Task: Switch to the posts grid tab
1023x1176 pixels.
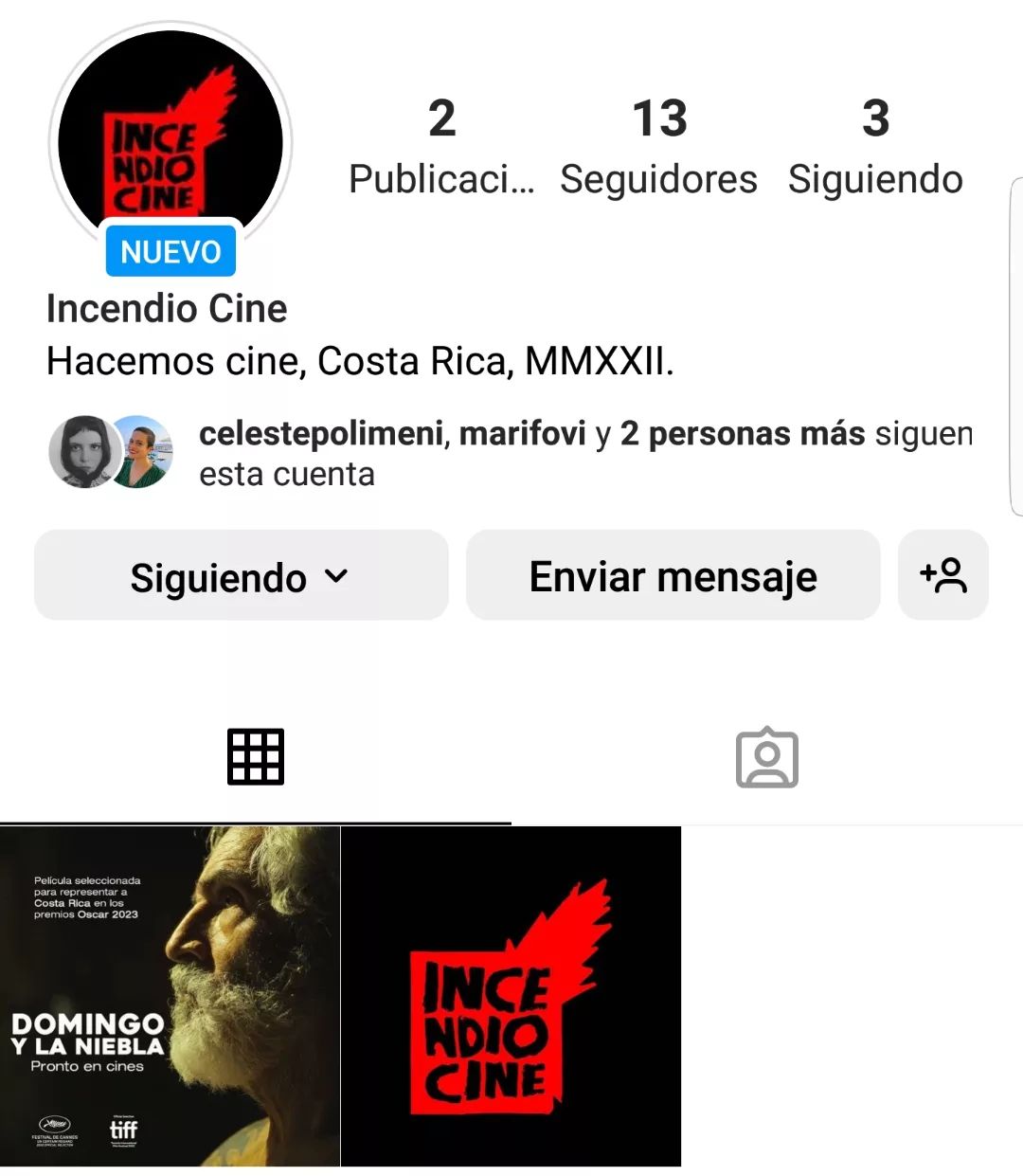Action: coord(256,757)
